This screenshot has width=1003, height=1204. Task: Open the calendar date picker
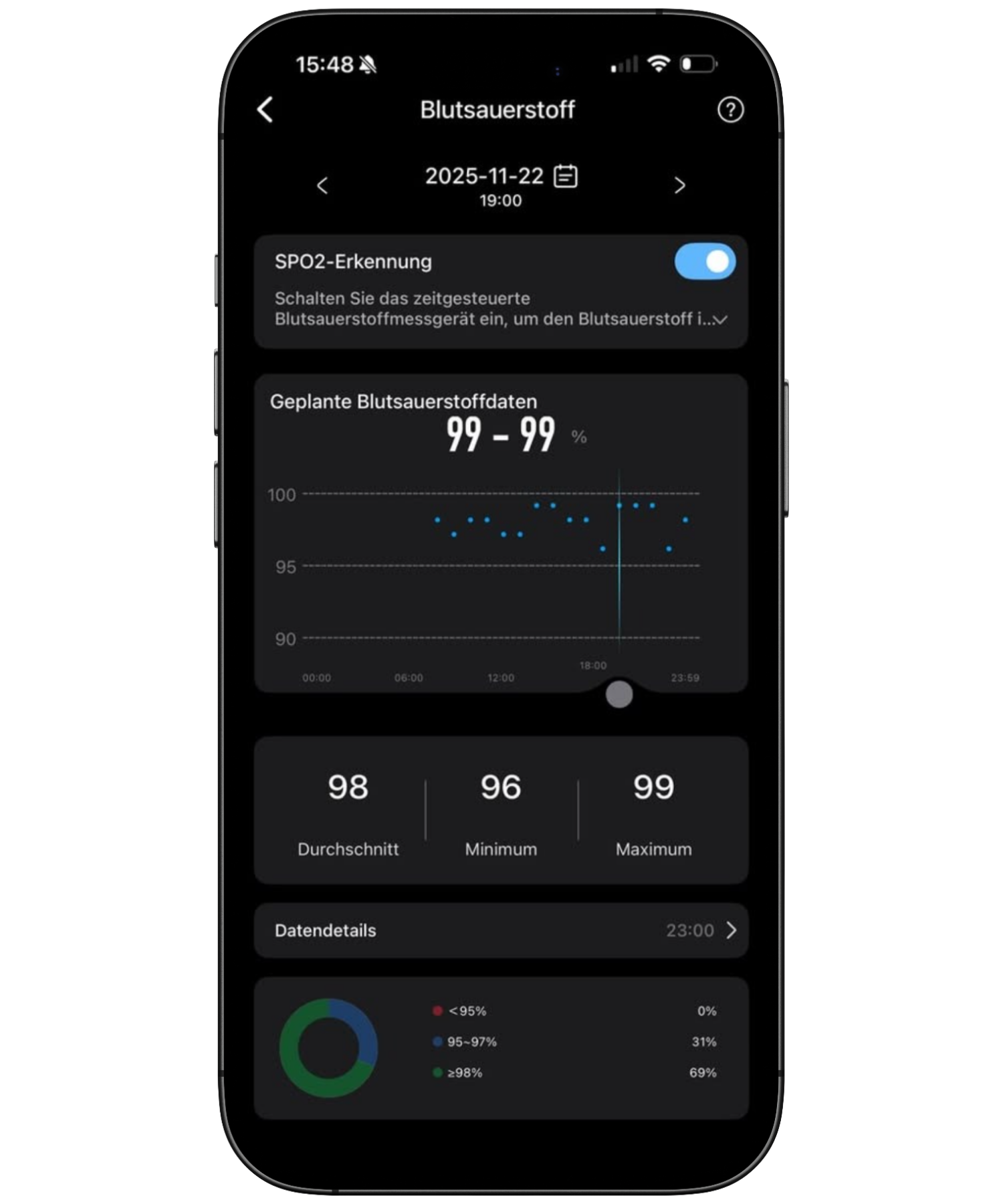565,177
